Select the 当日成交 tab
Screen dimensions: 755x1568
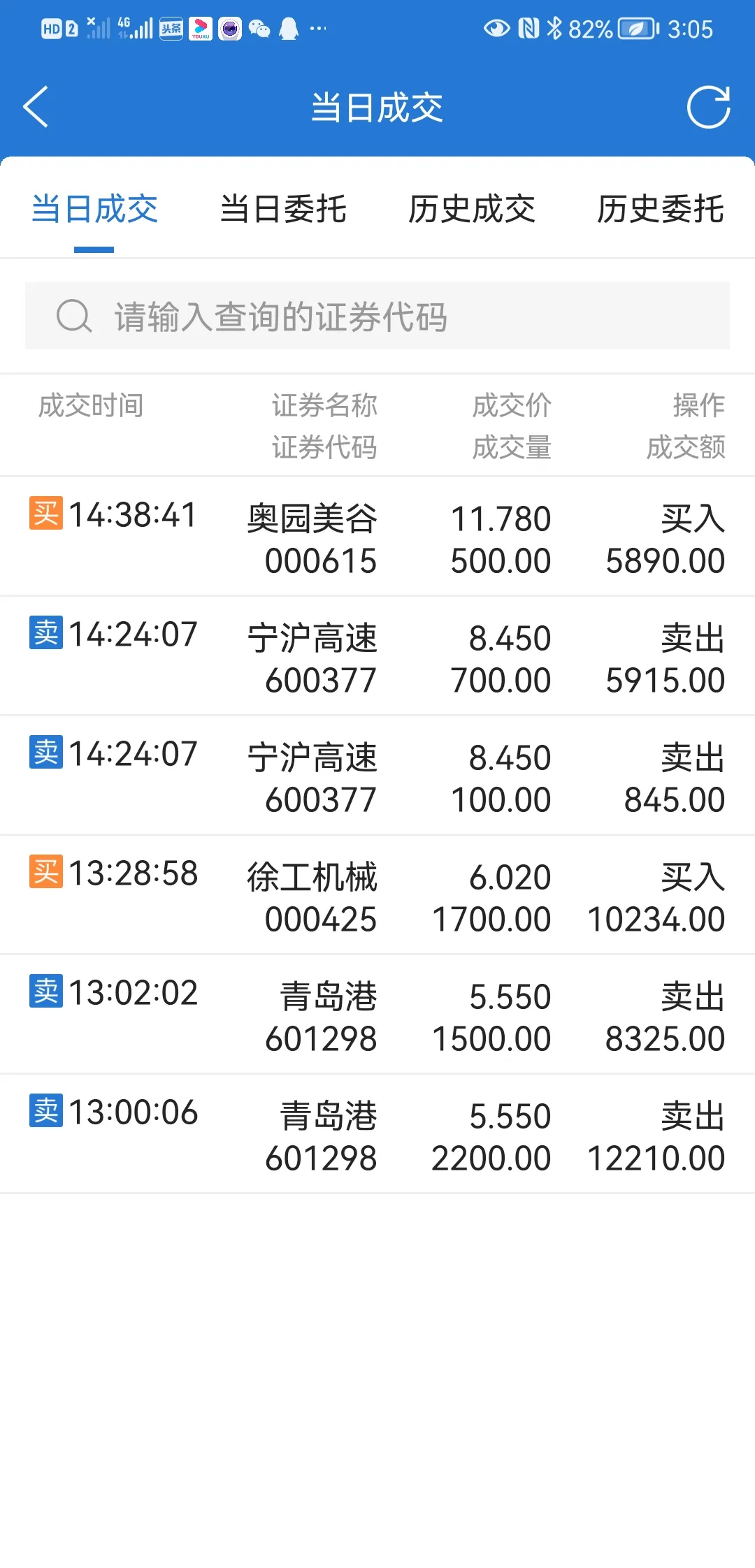(x=94, y=209)
